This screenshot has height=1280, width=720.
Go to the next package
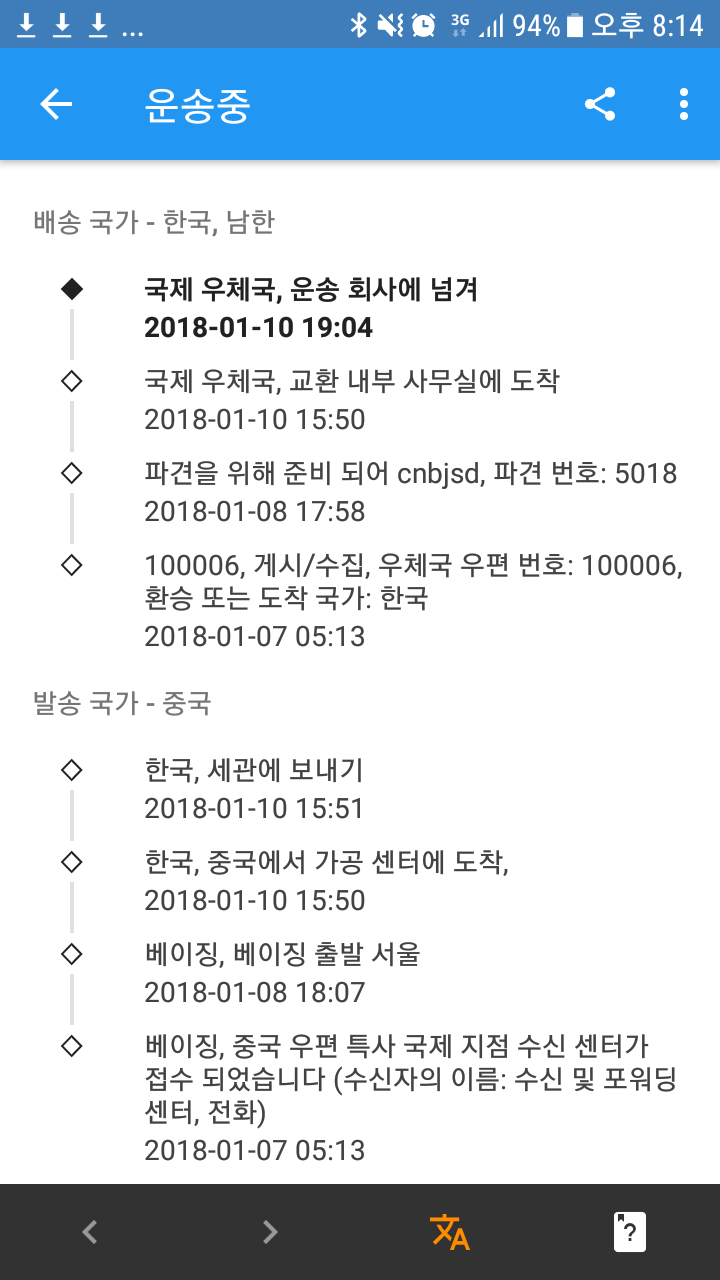click(270, 1232)
